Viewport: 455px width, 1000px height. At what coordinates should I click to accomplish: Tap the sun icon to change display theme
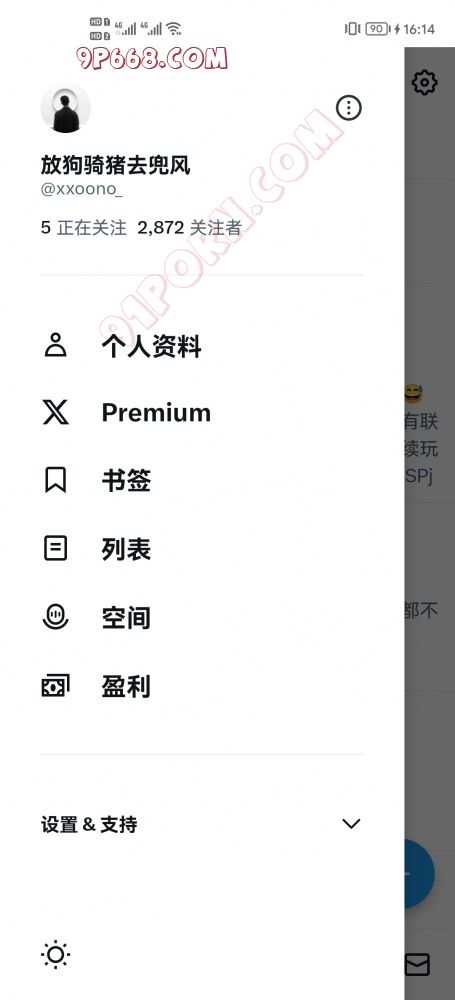point(56,955)
